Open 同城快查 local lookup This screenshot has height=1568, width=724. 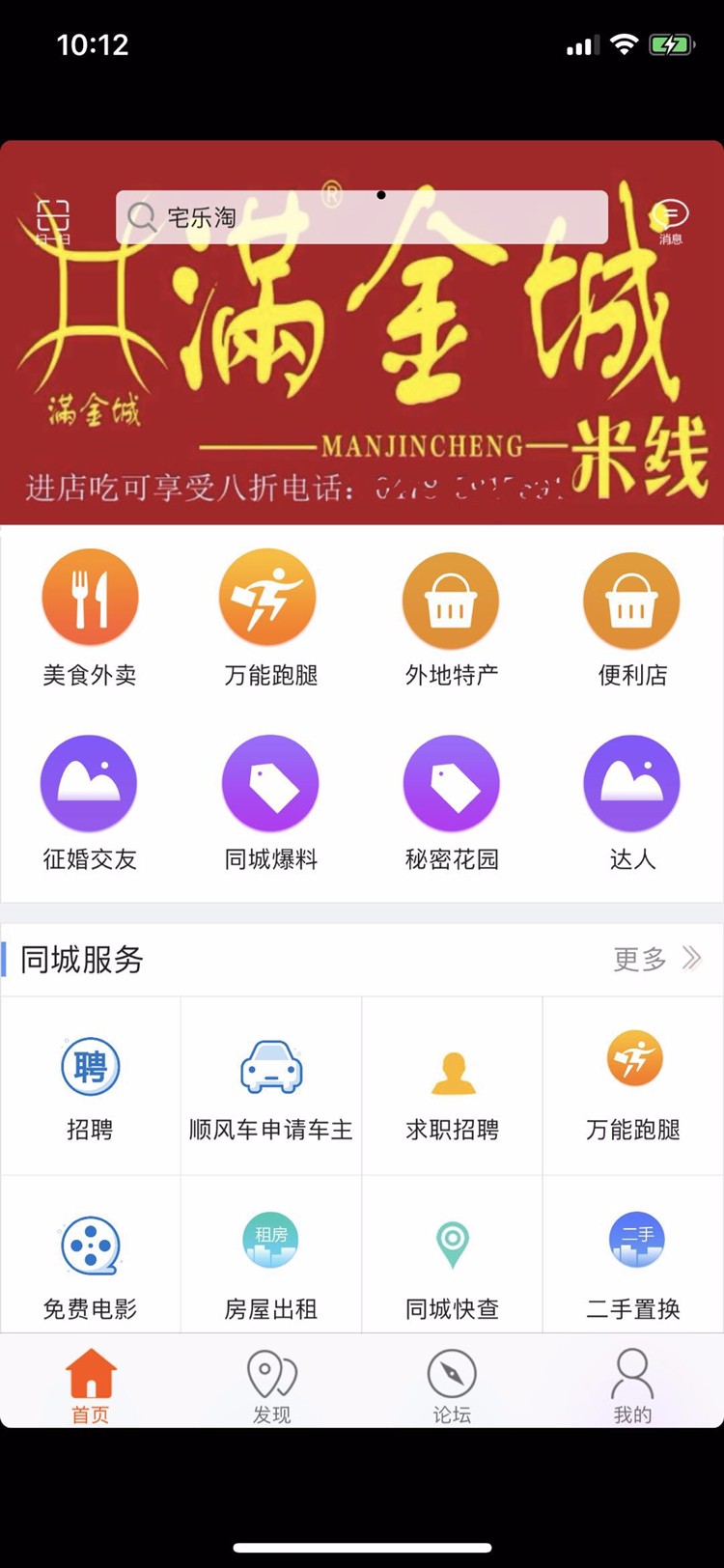pyautogui.click(x=452, y=1267)
